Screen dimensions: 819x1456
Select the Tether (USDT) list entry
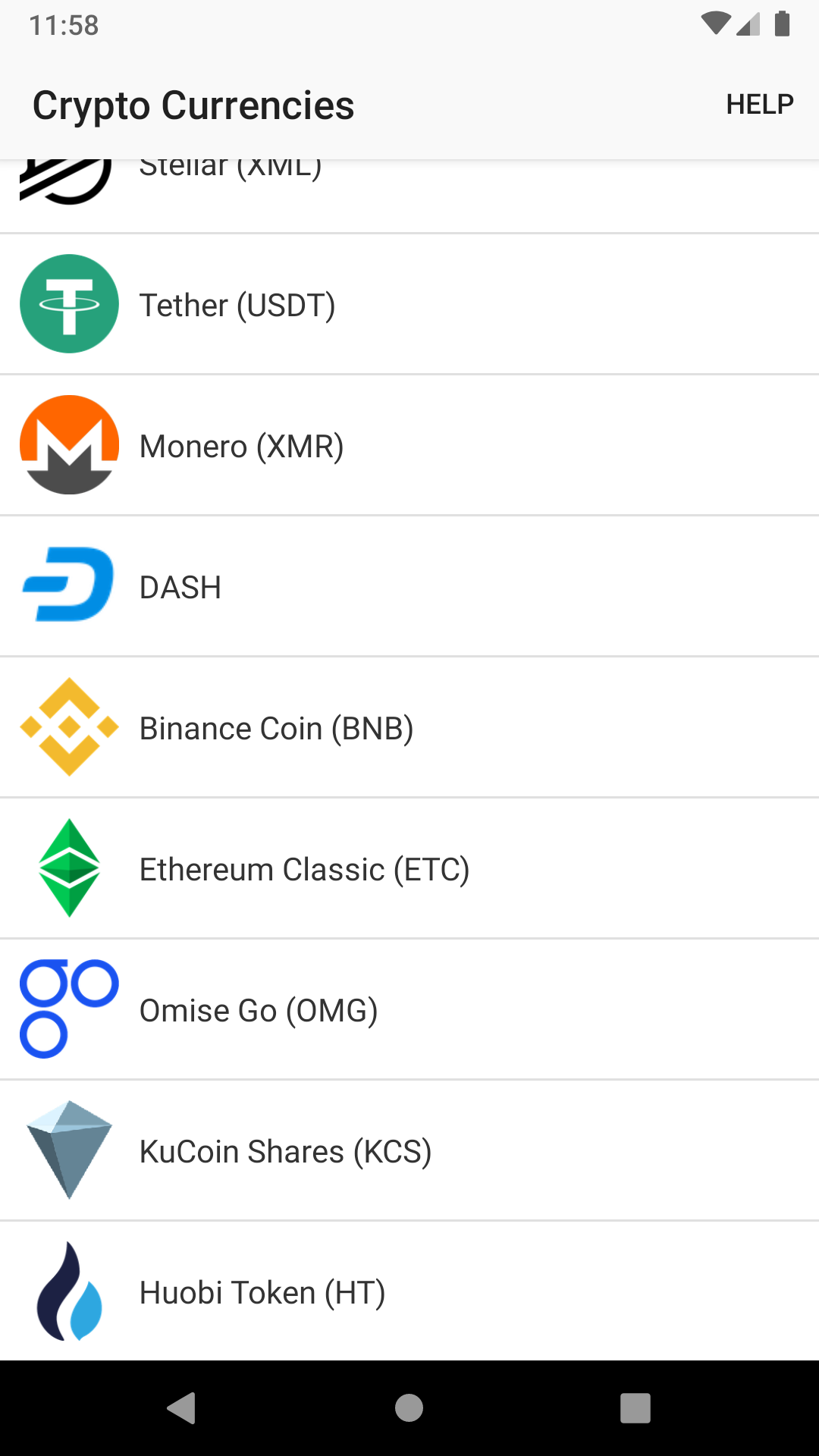(409, 303)
